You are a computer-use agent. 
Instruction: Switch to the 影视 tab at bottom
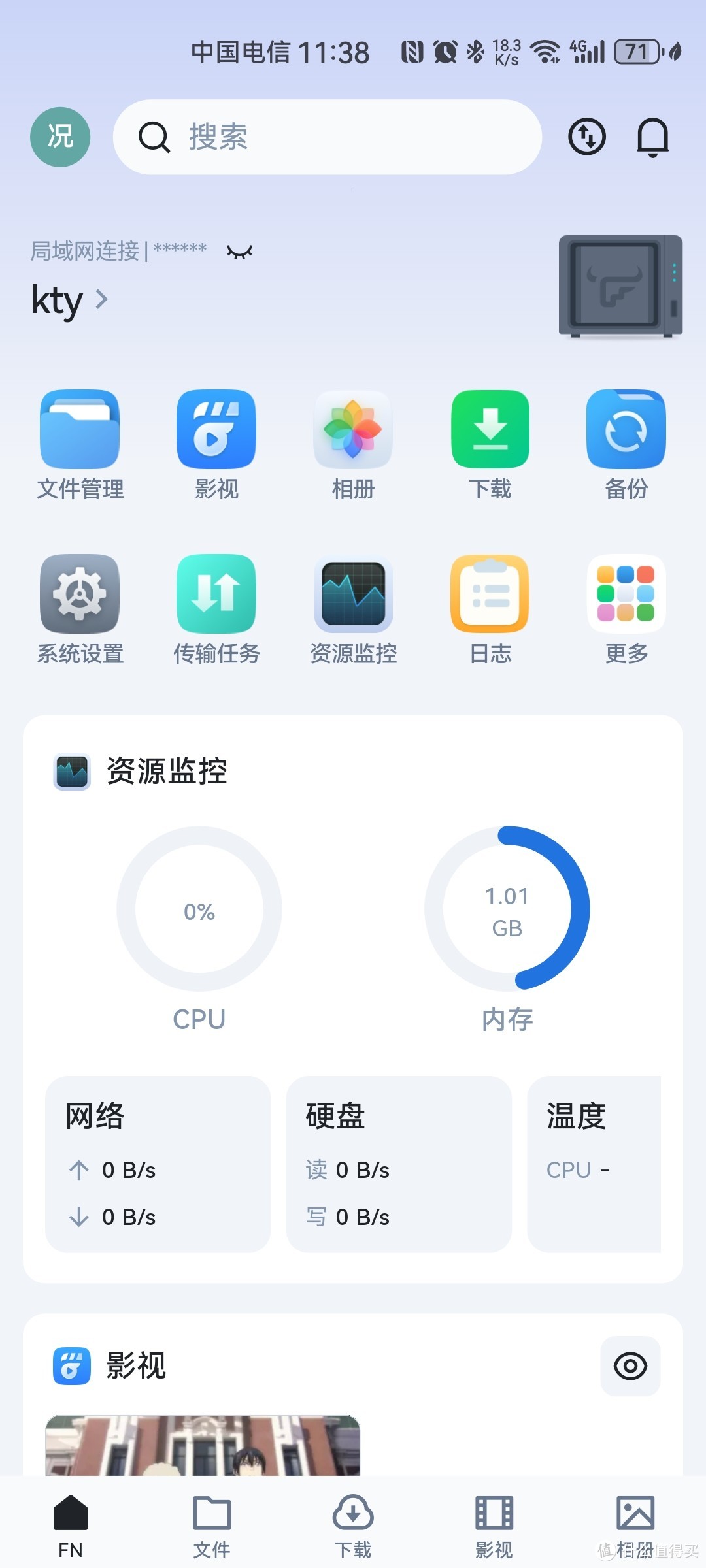(x=494, y=1522)
